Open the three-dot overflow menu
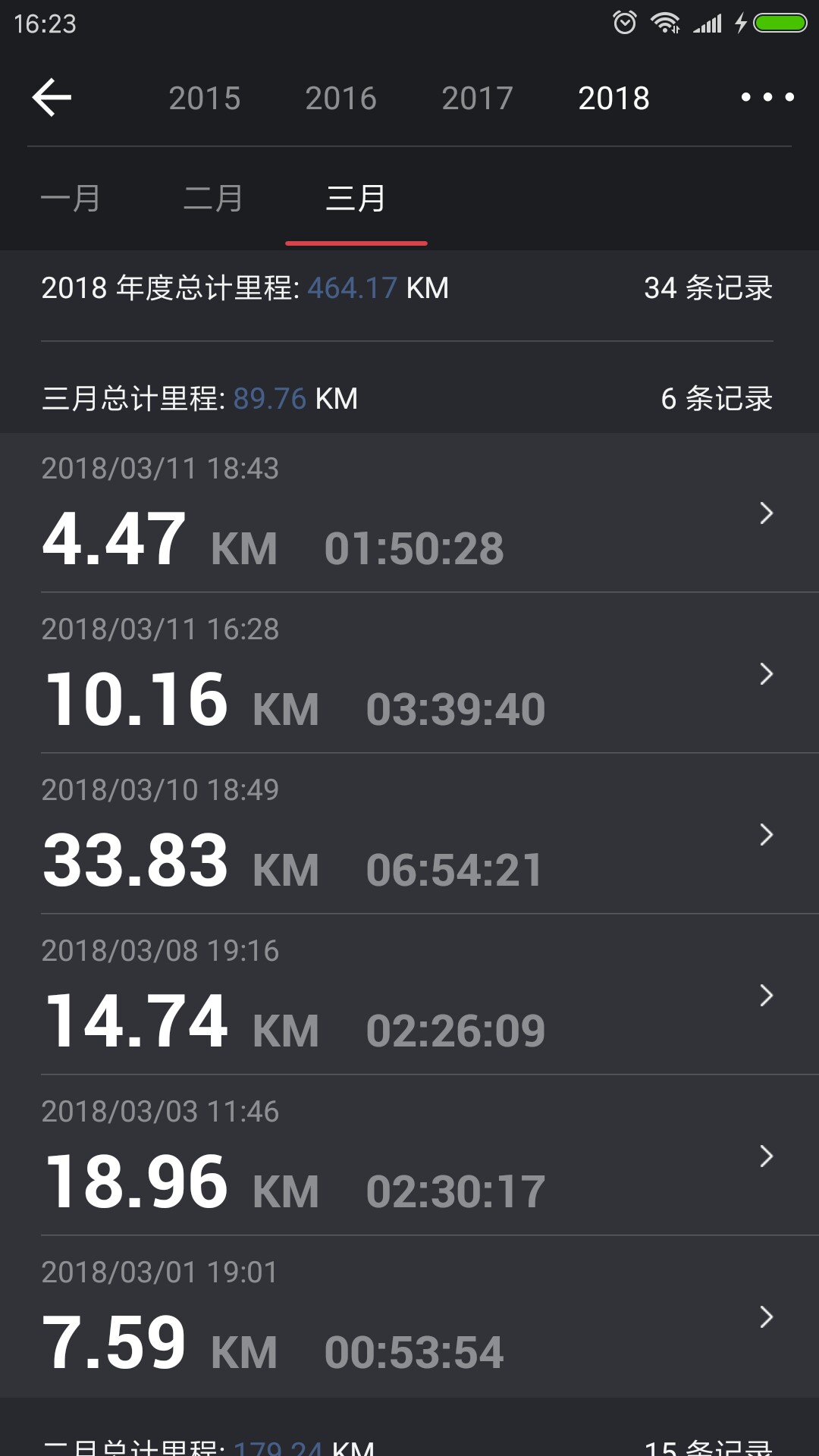Screen dimensions: 819x1456 (767, 97)
